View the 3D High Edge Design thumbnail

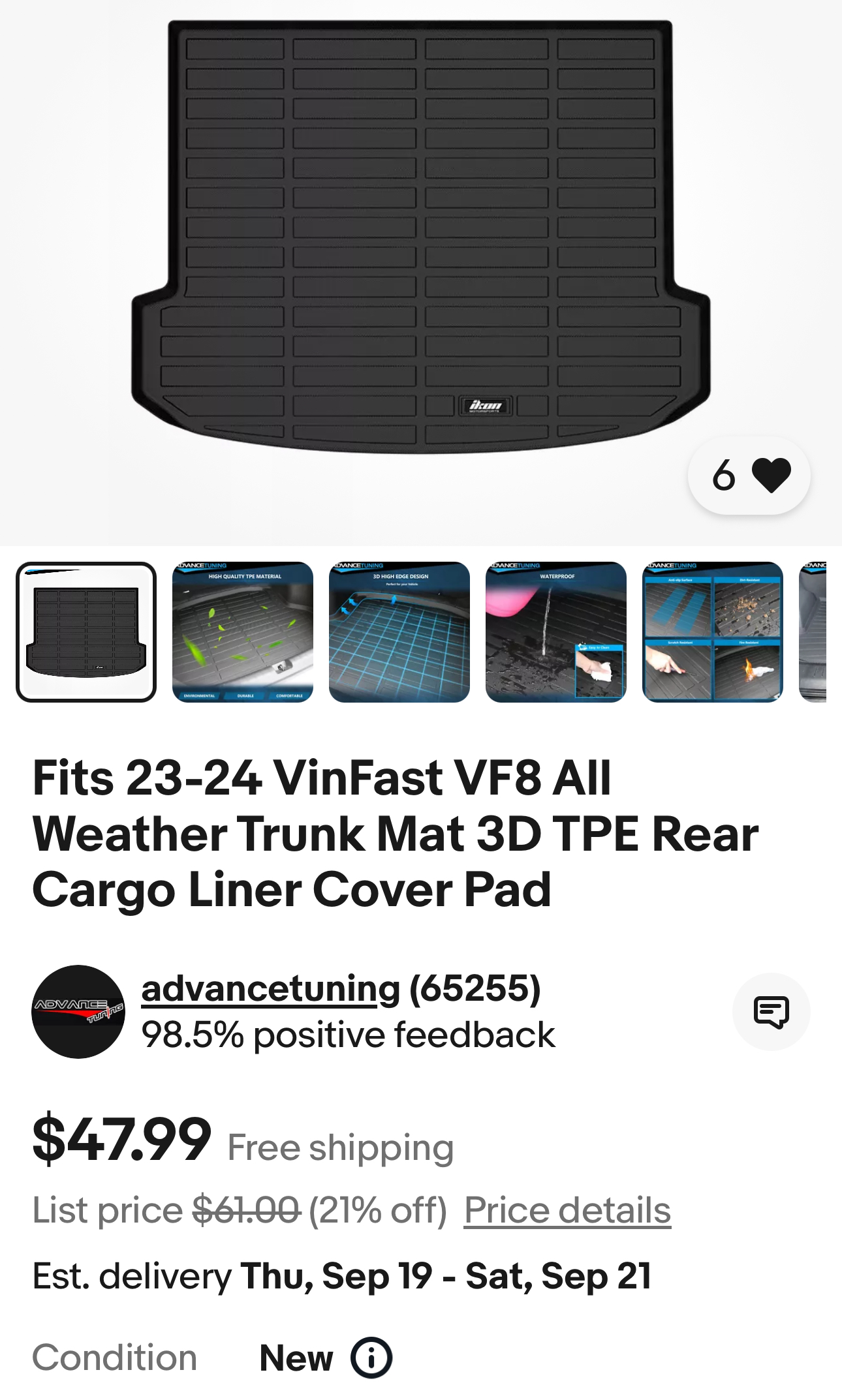(x=399, y=632)
